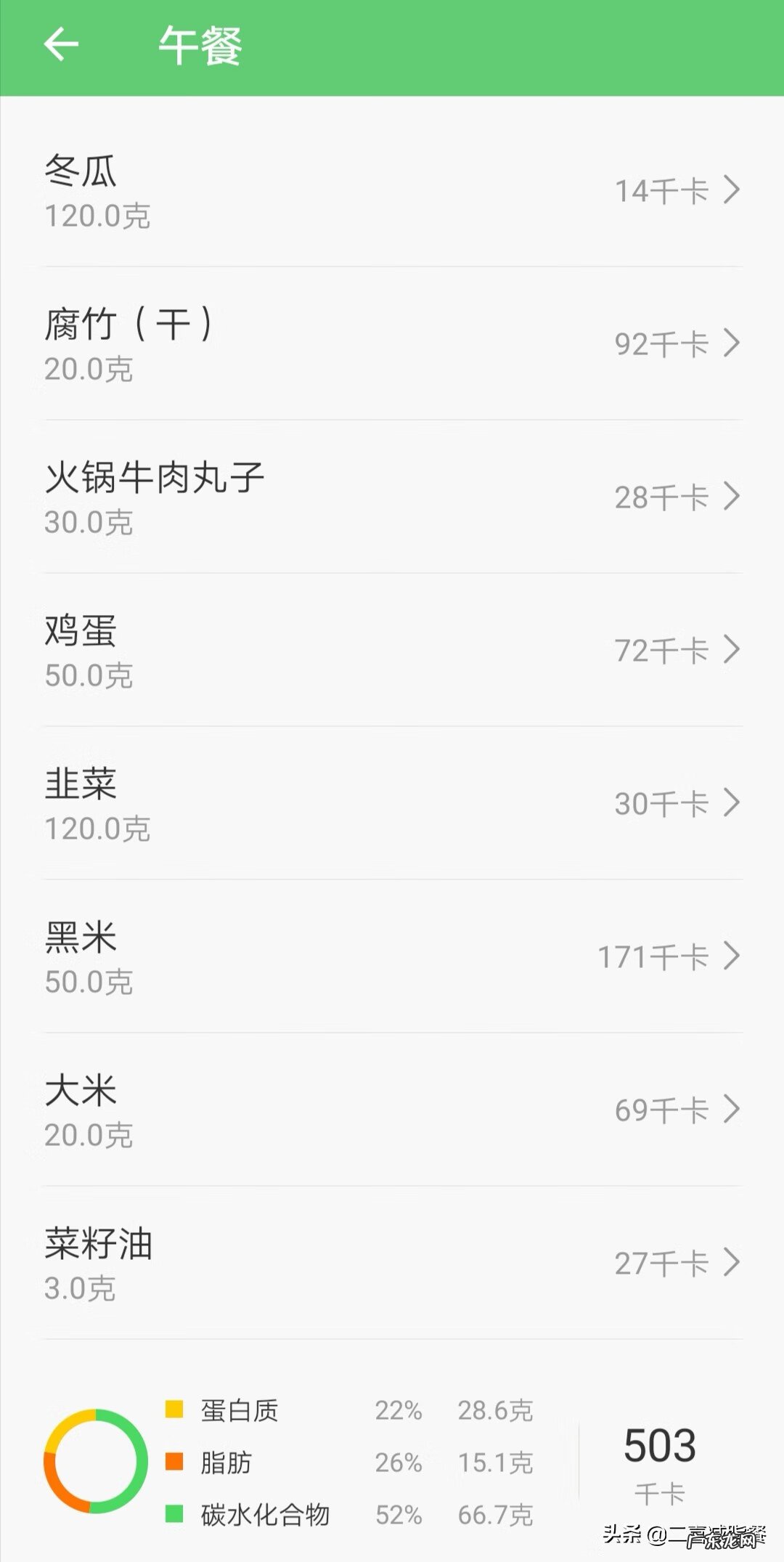Tap the back arrow to leave 午餐
Image resolution: width=784 pixels, height=1562 pixels.
62,44
